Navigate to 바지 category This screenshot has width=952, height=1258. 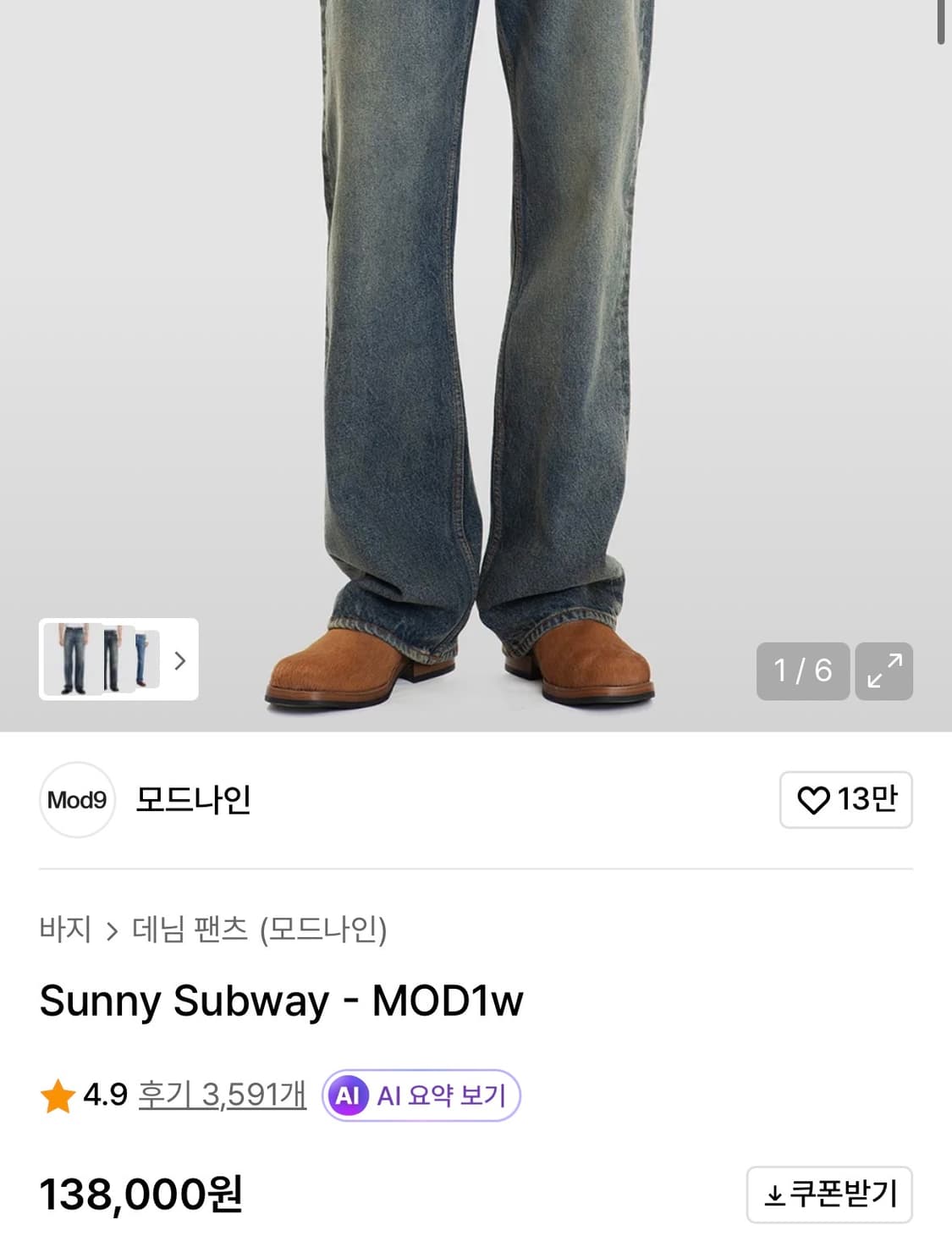tap(66, 929)
